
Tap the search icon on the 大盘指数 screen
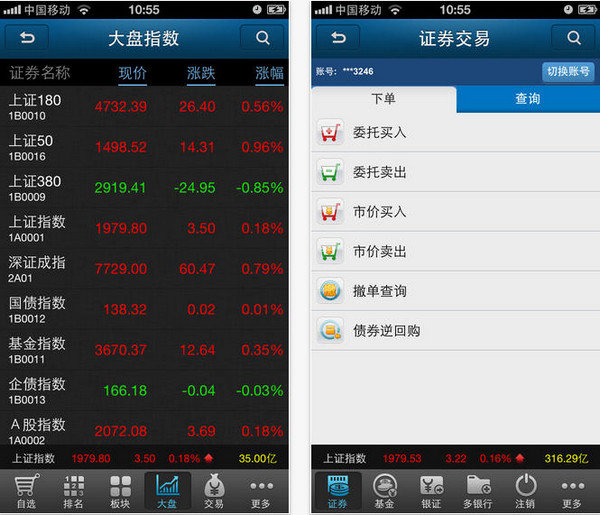(262, 38)
